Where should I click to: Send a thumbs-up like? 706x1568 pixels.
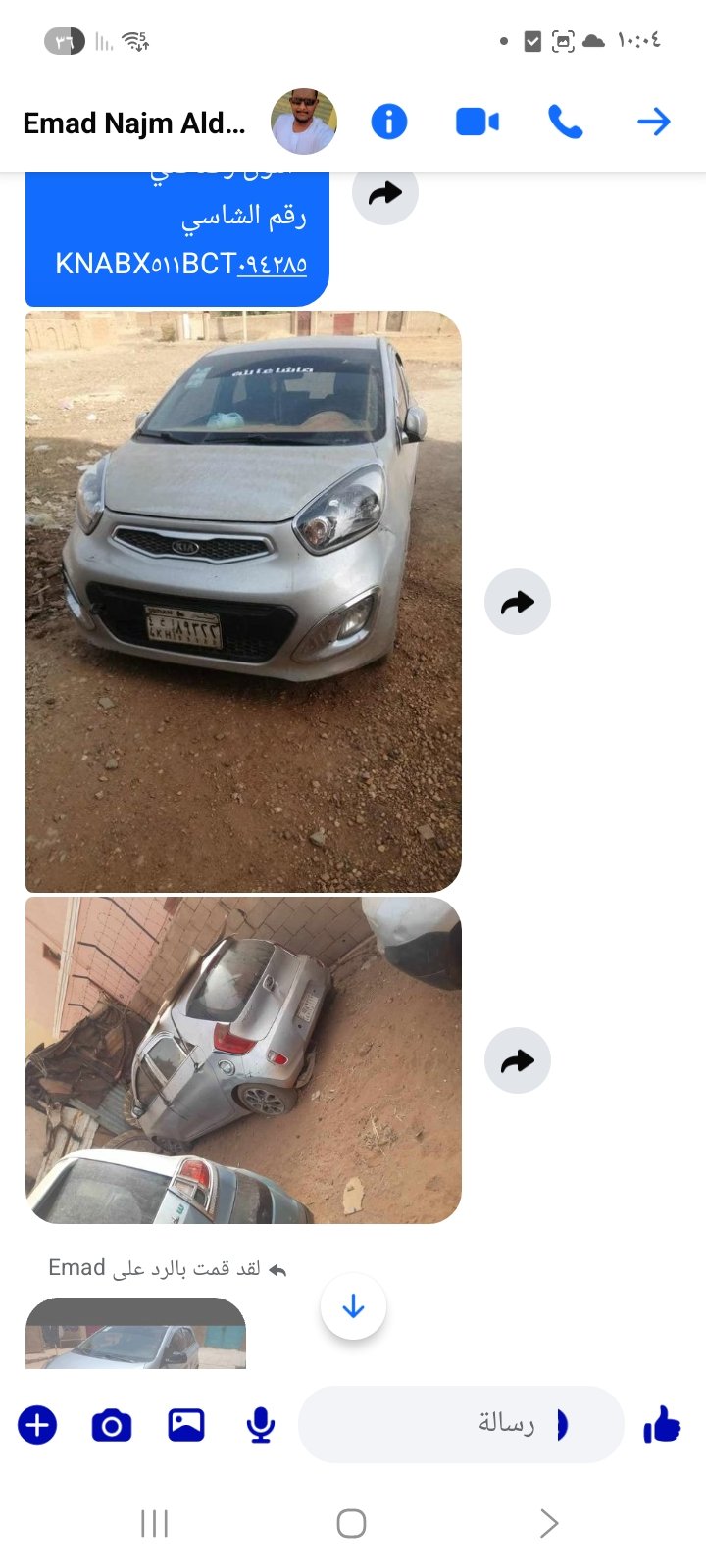click(662, 1424)
